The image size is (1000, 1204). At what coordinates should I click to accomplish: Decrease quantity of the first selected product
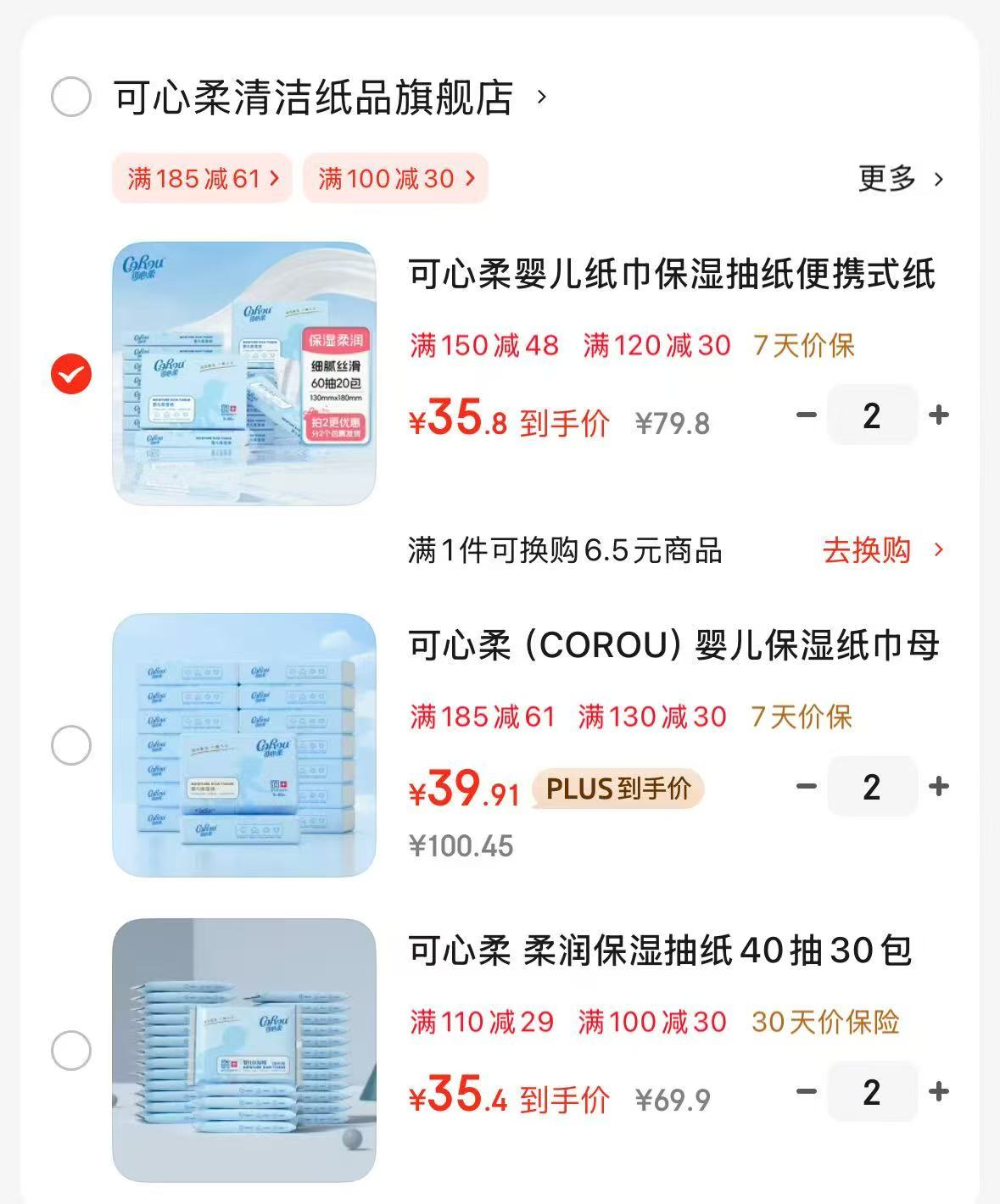[802, 415]
